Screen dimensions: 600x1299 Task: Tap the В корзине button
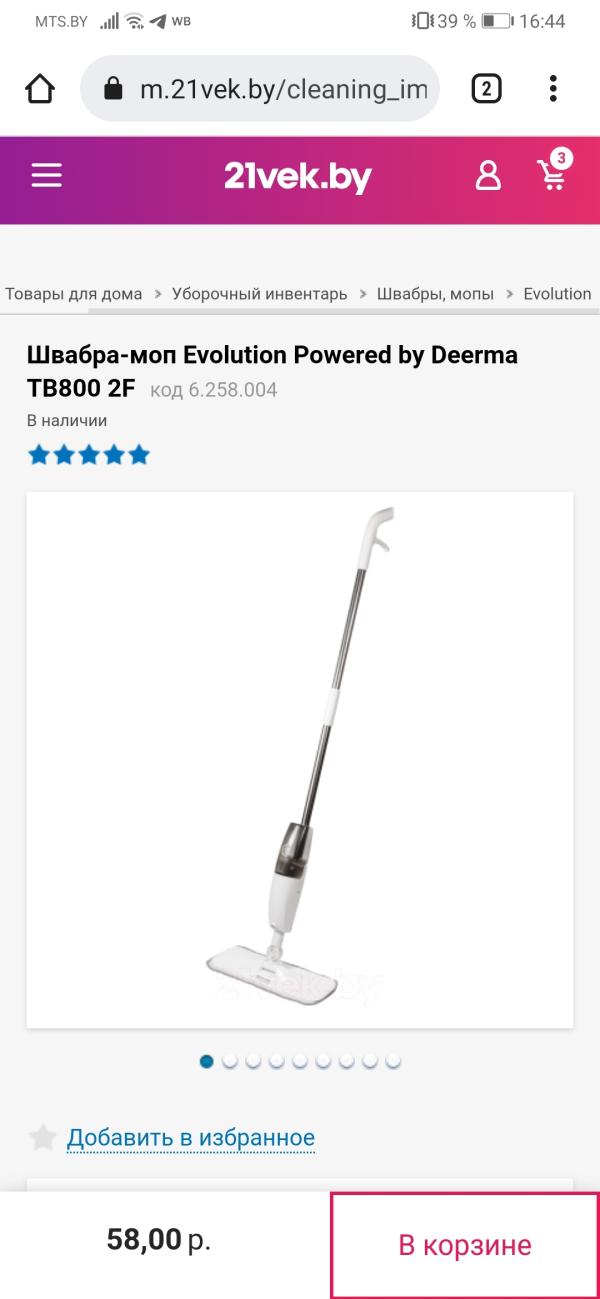[x=465, y=1245]
